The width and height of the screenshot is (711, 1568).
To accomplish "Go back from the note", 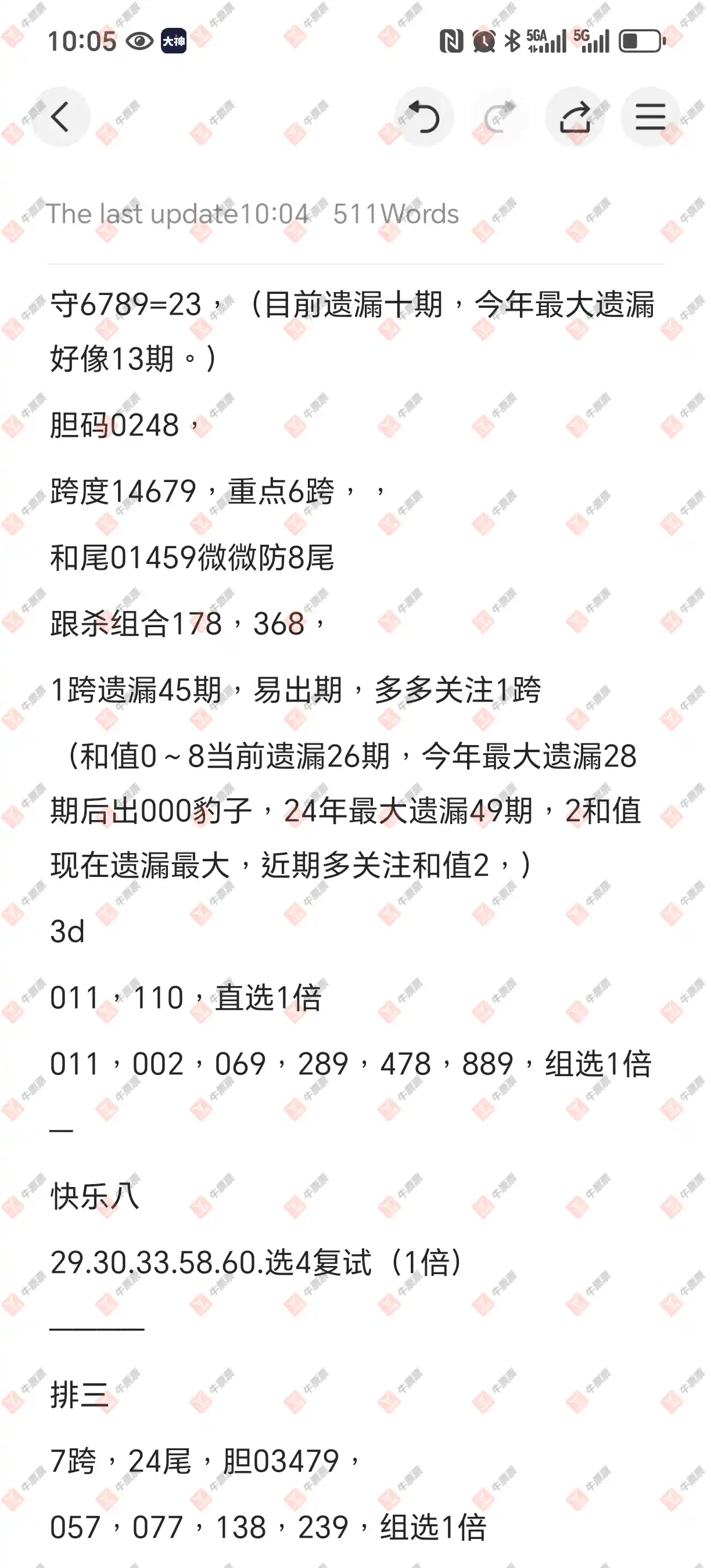I will pyautogui.click(x=60, y=117).
